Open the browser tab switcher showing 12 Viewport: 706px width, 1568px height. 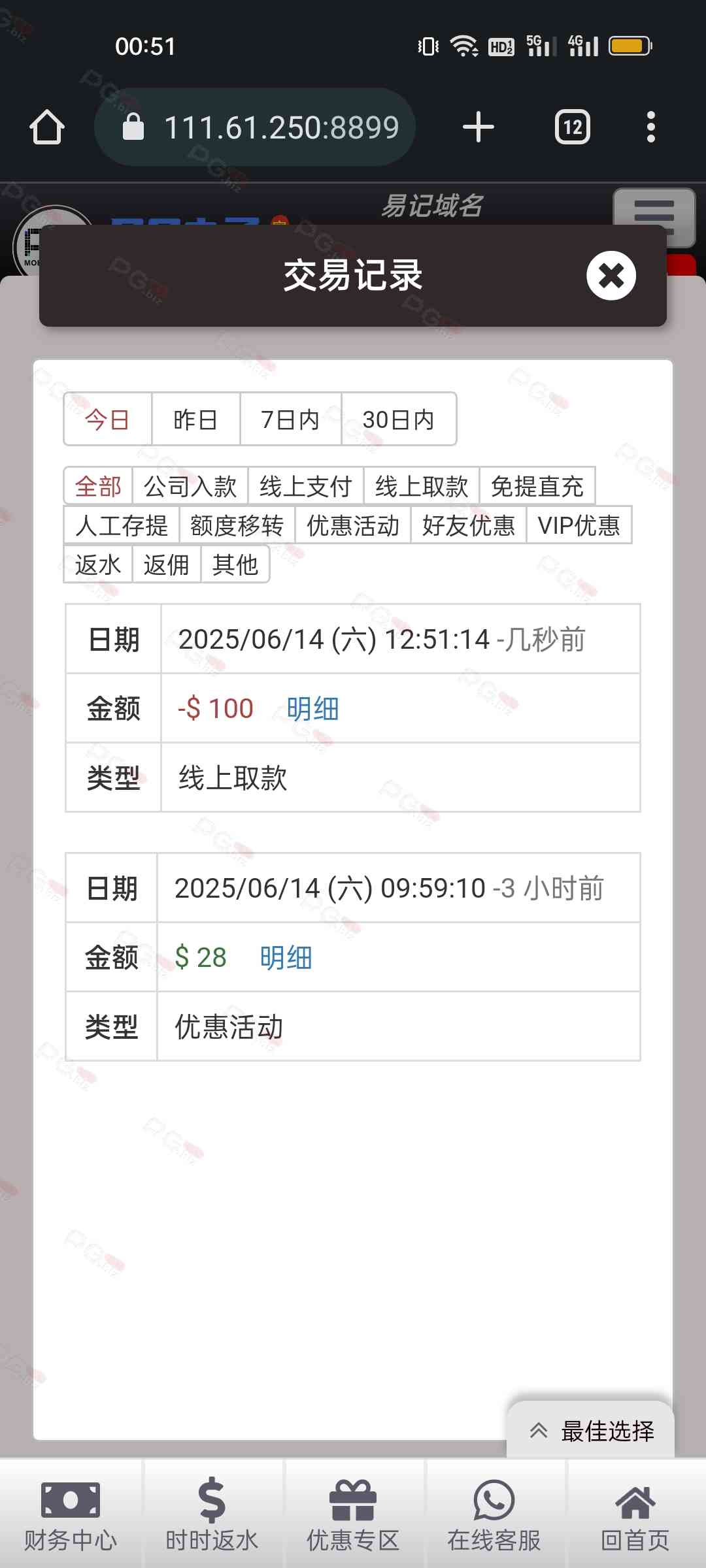coord(573,127)
